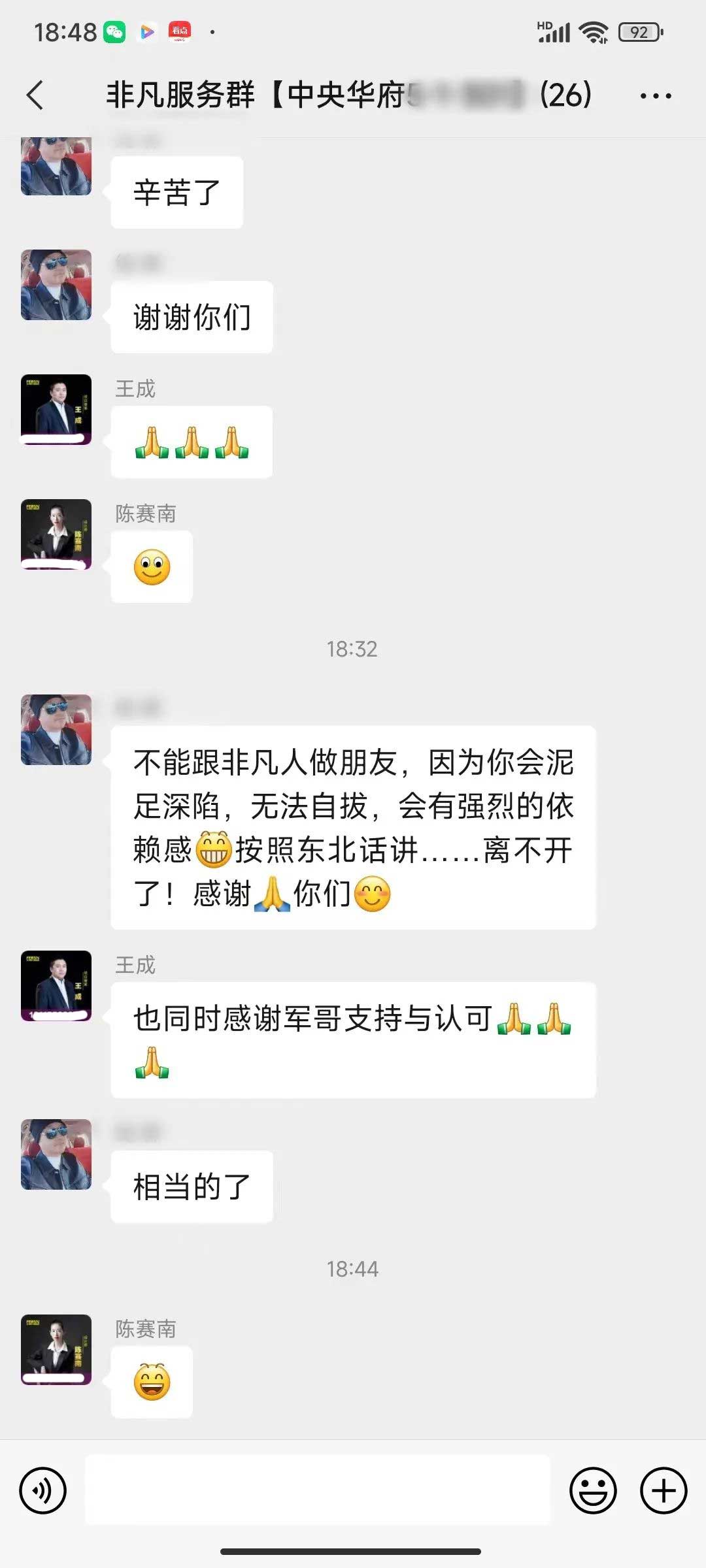The image size is (706, 1568).
Task: Tap avatar beside the 不能跟非凡人做朋友 message
Action: pyautogui.click(x=56, y=730)
